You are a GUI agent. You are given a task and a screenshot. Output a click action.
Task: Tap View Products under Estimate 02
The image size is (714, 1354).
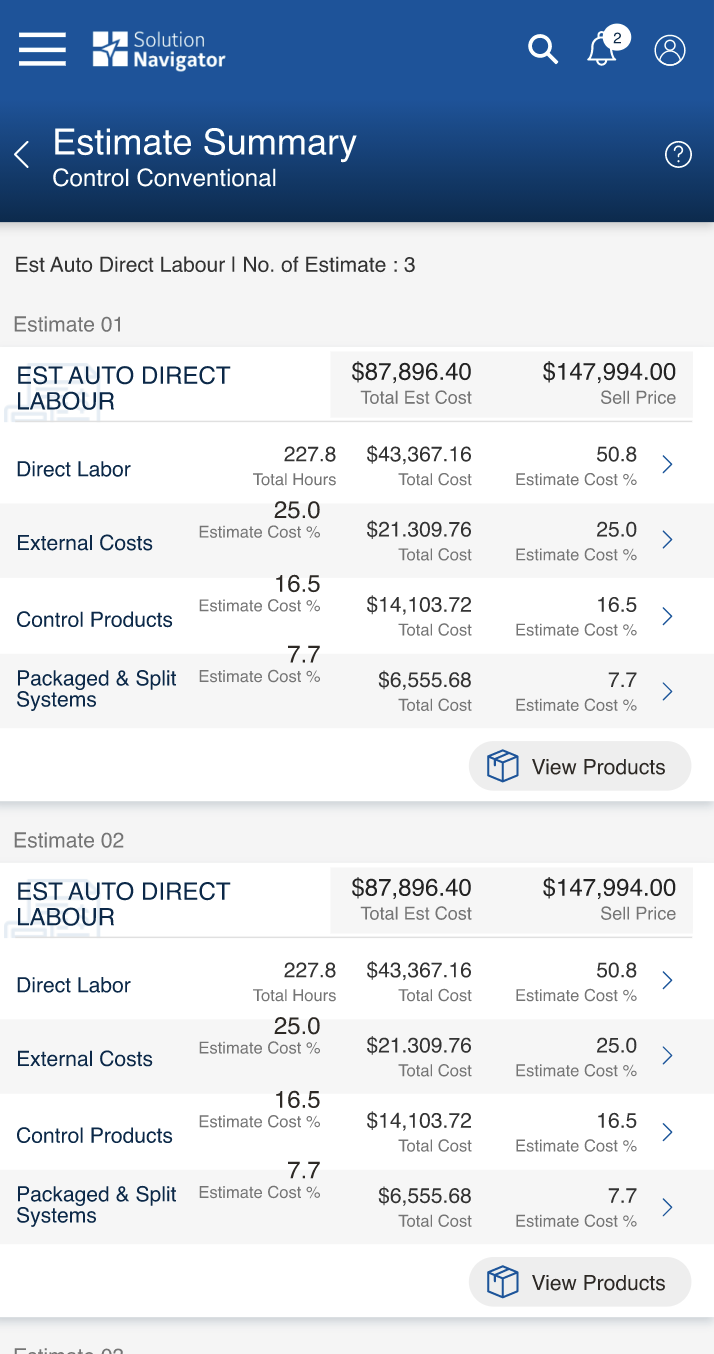click(580, 1283)
